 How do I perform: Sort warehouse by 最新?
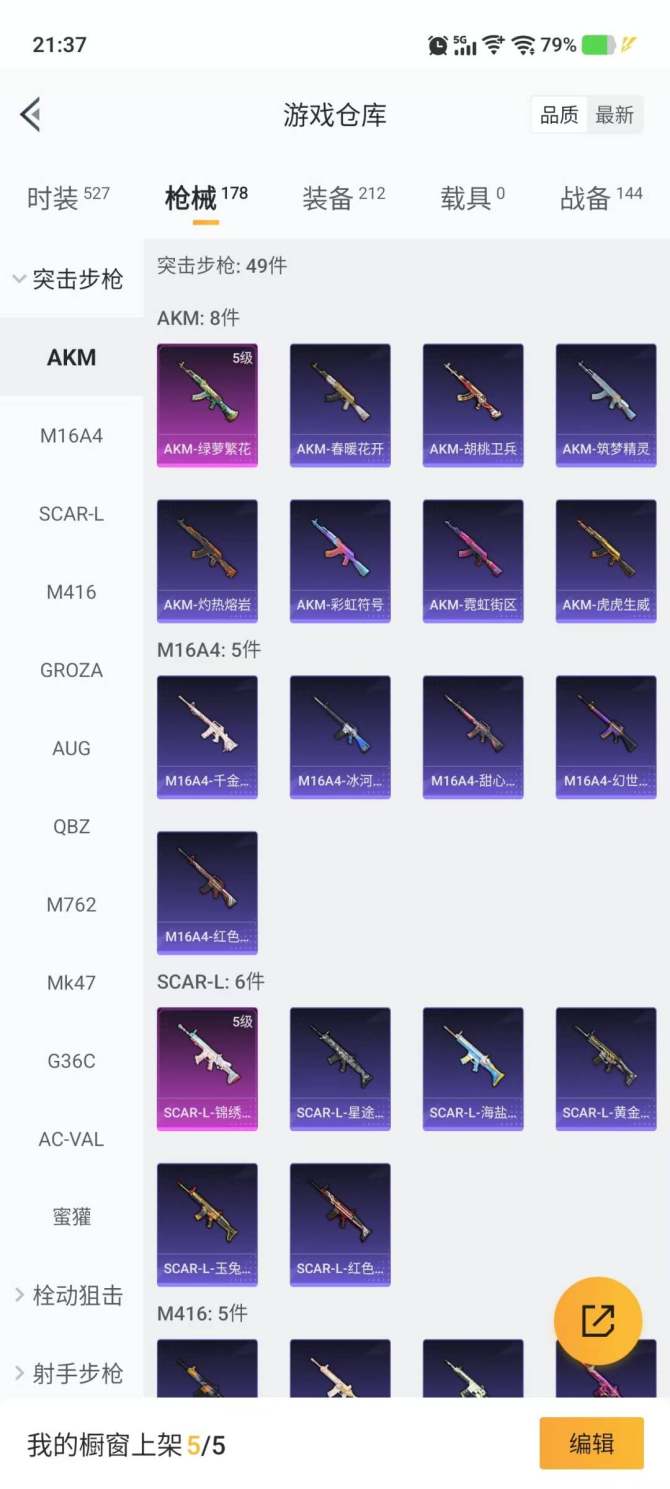[614, 115]
